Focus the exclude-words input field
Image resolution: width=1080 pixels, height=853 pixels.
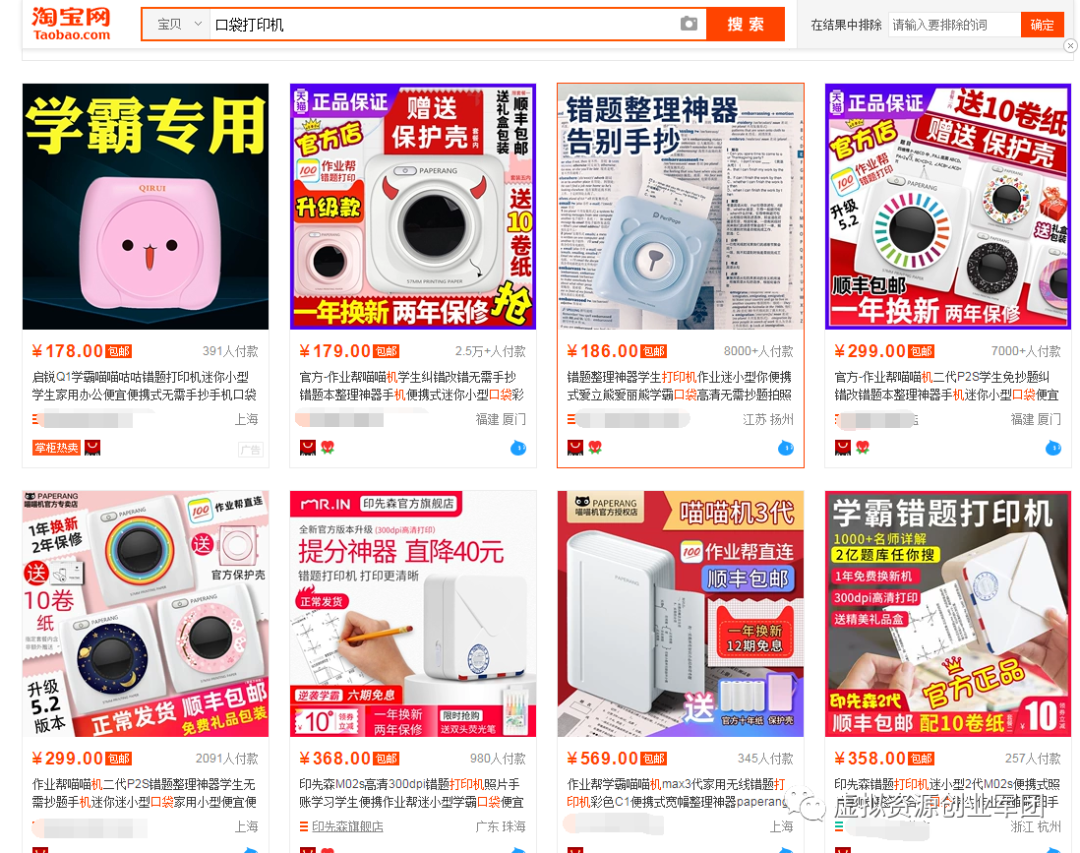[x=953, y=25]
